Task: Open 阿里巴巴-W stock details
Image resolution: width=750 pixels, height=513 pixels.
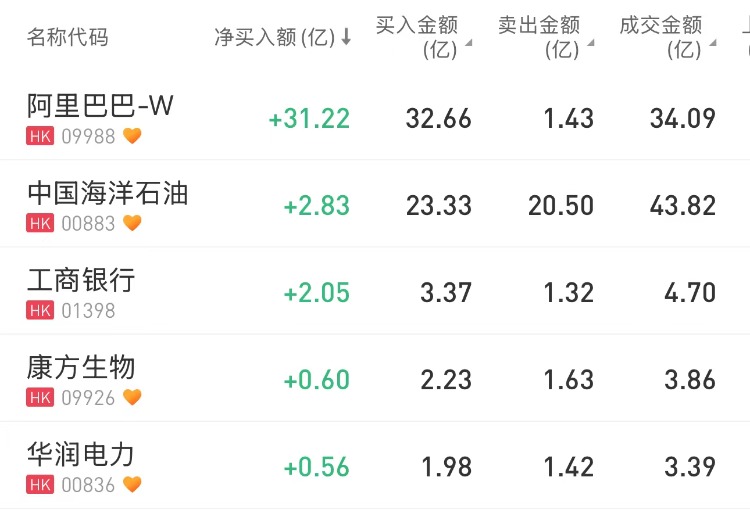Action: click(100, 106)
